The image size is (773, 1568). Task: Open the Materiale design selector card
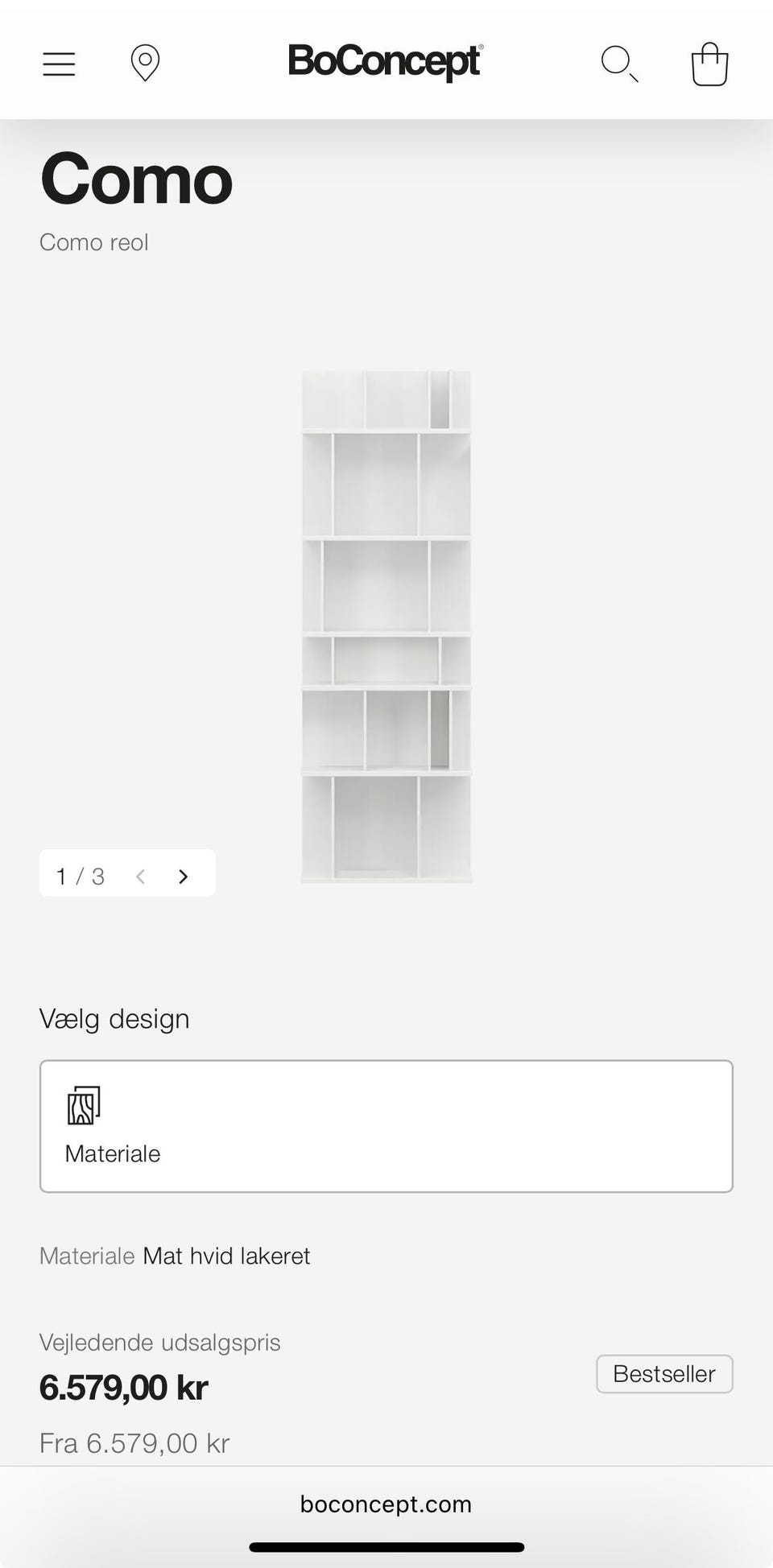click(386, 1125)
